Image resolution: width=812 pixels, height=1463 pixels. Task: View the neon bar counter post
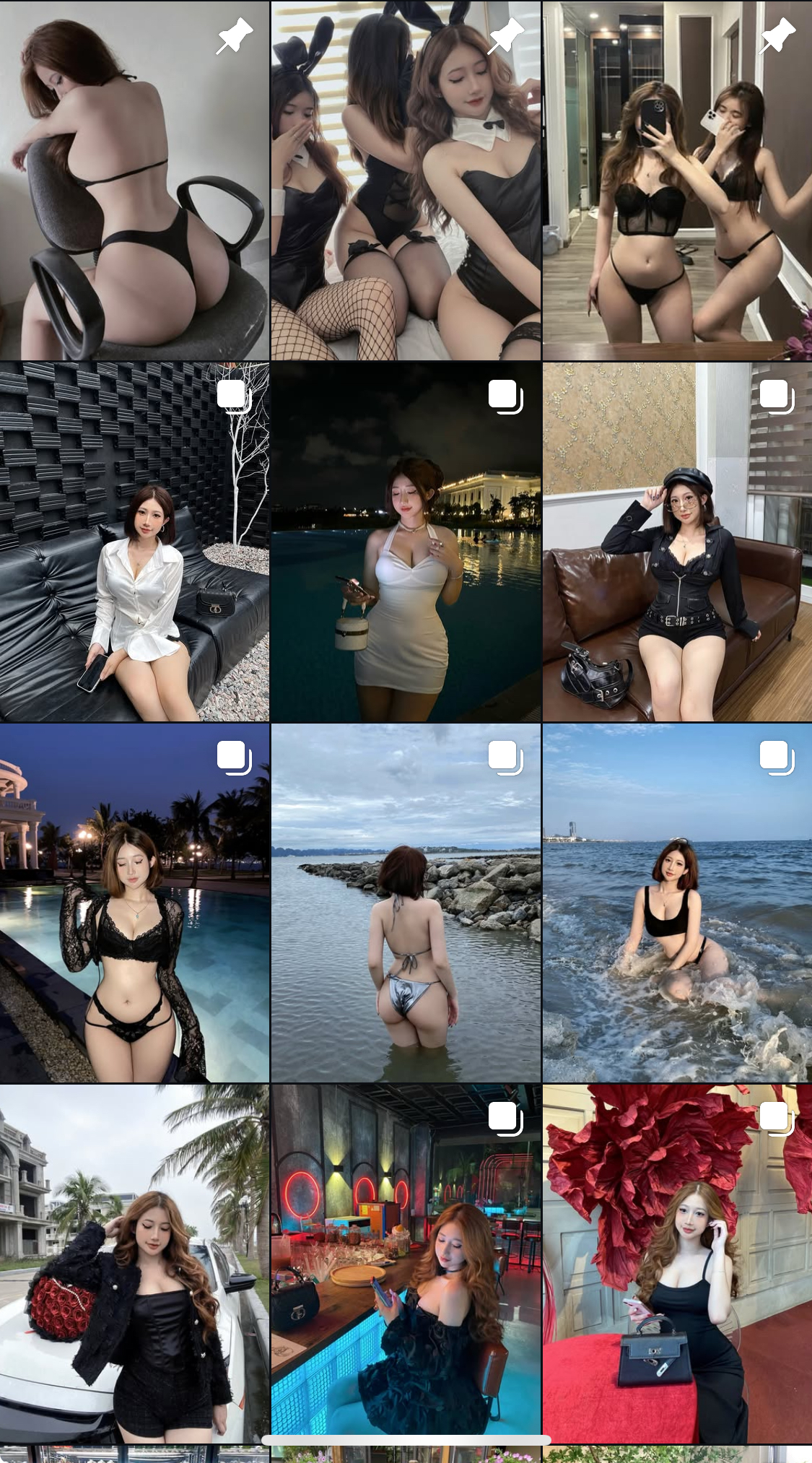[x=406, y=1264]
